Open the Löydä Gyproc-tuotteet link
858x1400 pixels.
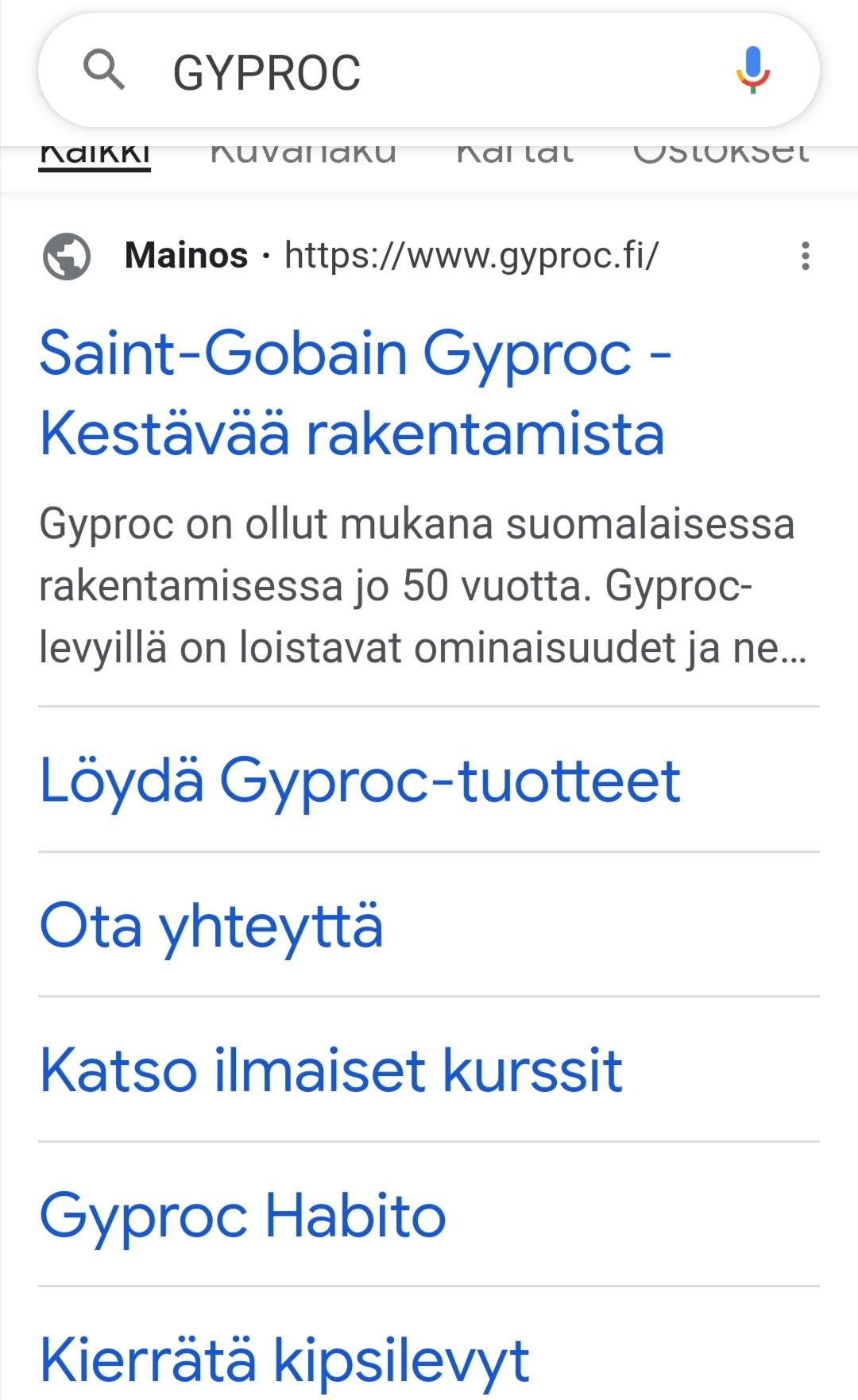(x=360, y=781)
